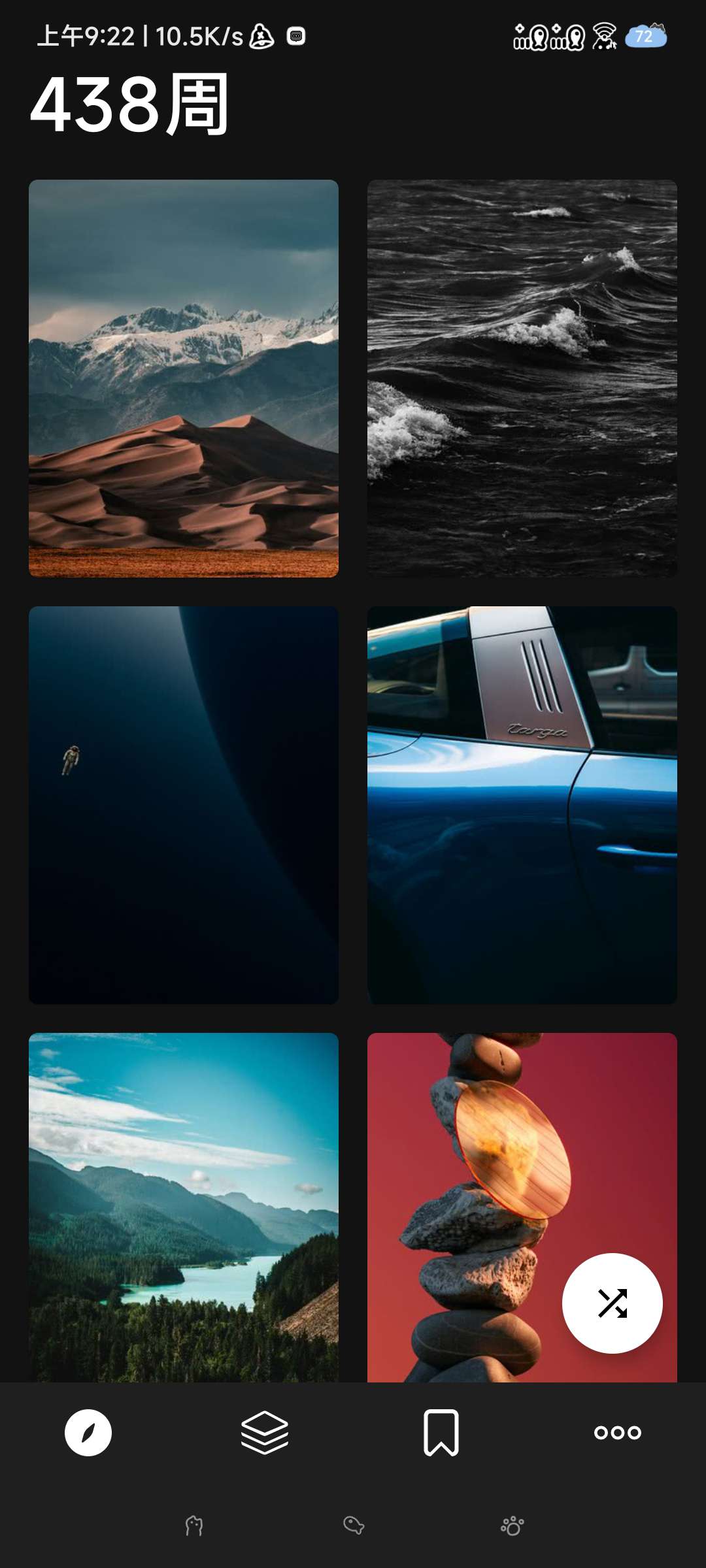Open the three-circle more tab
Screen dimensions: 706x1568
pyautogui.click(x=618, y=1433)
